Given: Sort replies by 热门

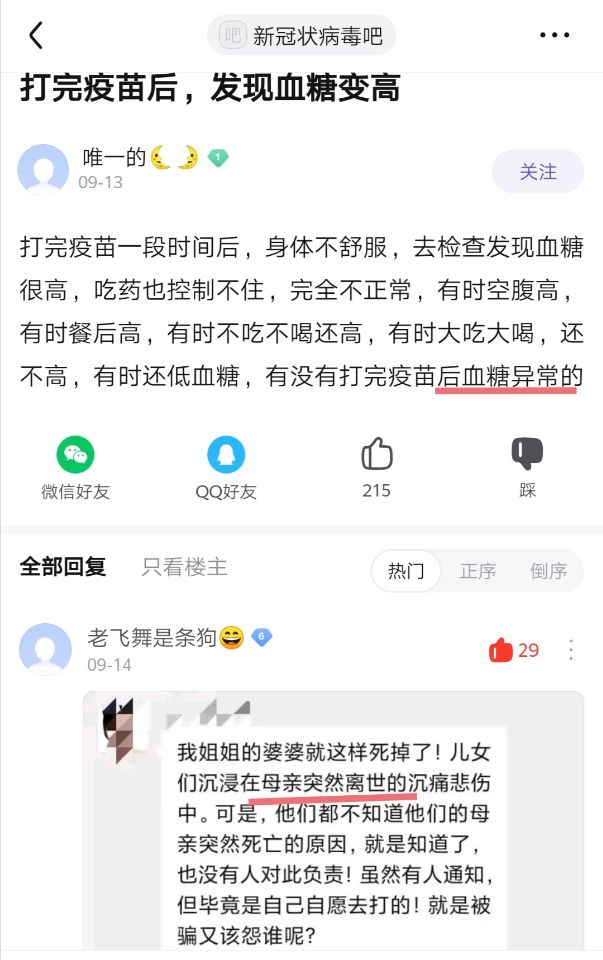Looking at the screenshot, I should (x=406, y=571).
